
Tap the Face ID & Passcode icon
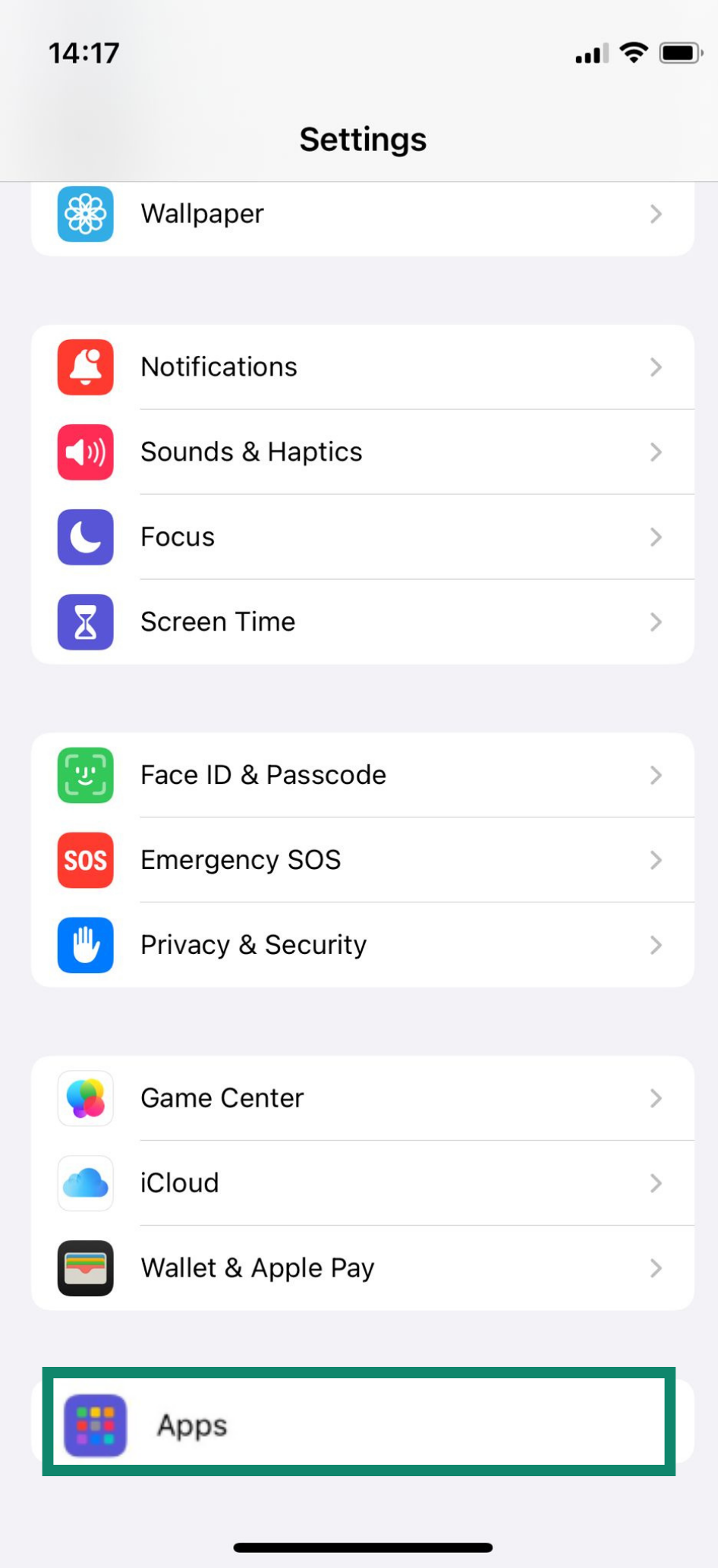(85, 775)
